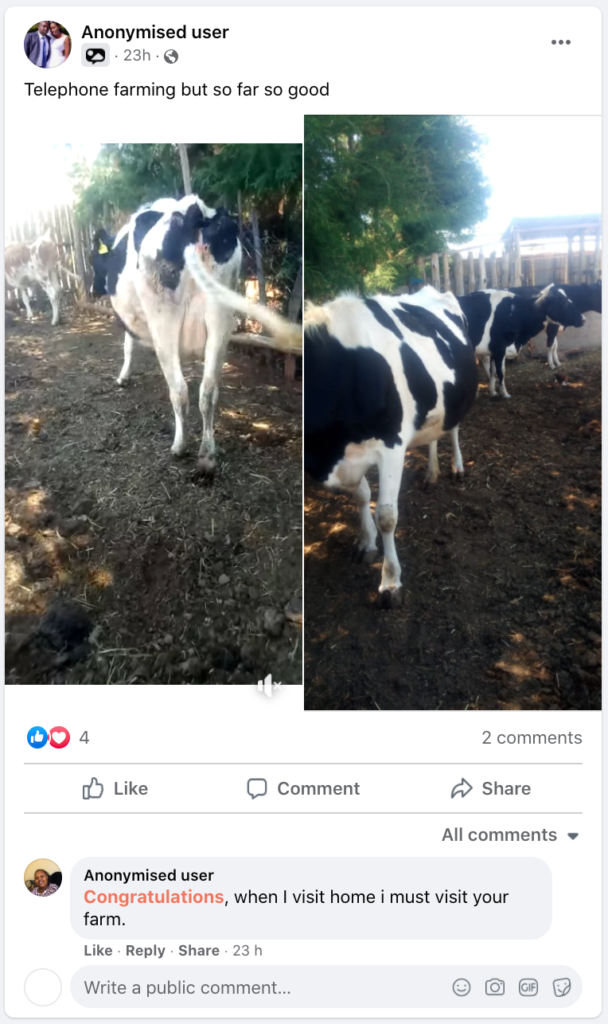Like the Congratulations comment

[98, 951]
